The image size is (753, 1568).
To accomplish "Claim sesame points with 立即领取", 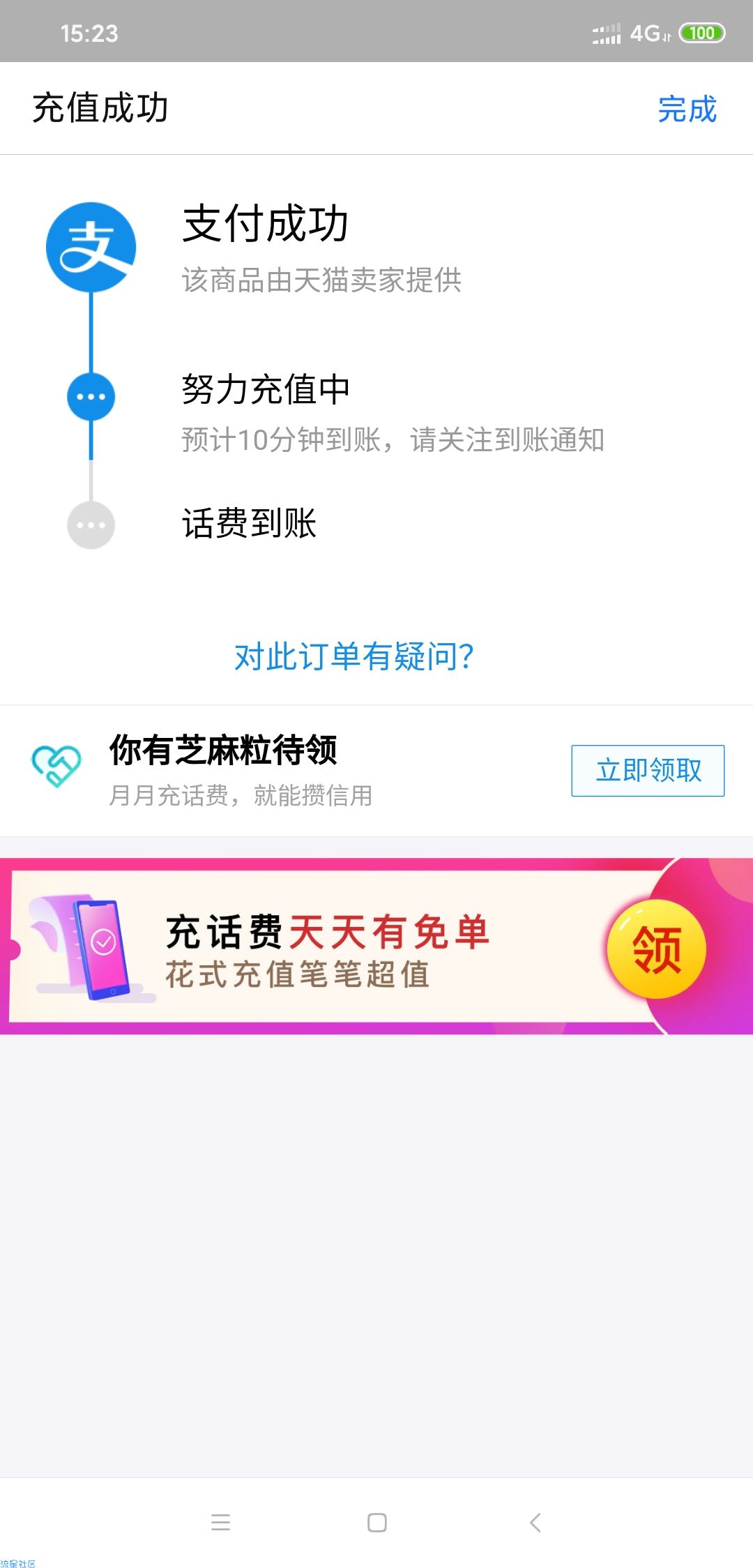I will 648,771.
